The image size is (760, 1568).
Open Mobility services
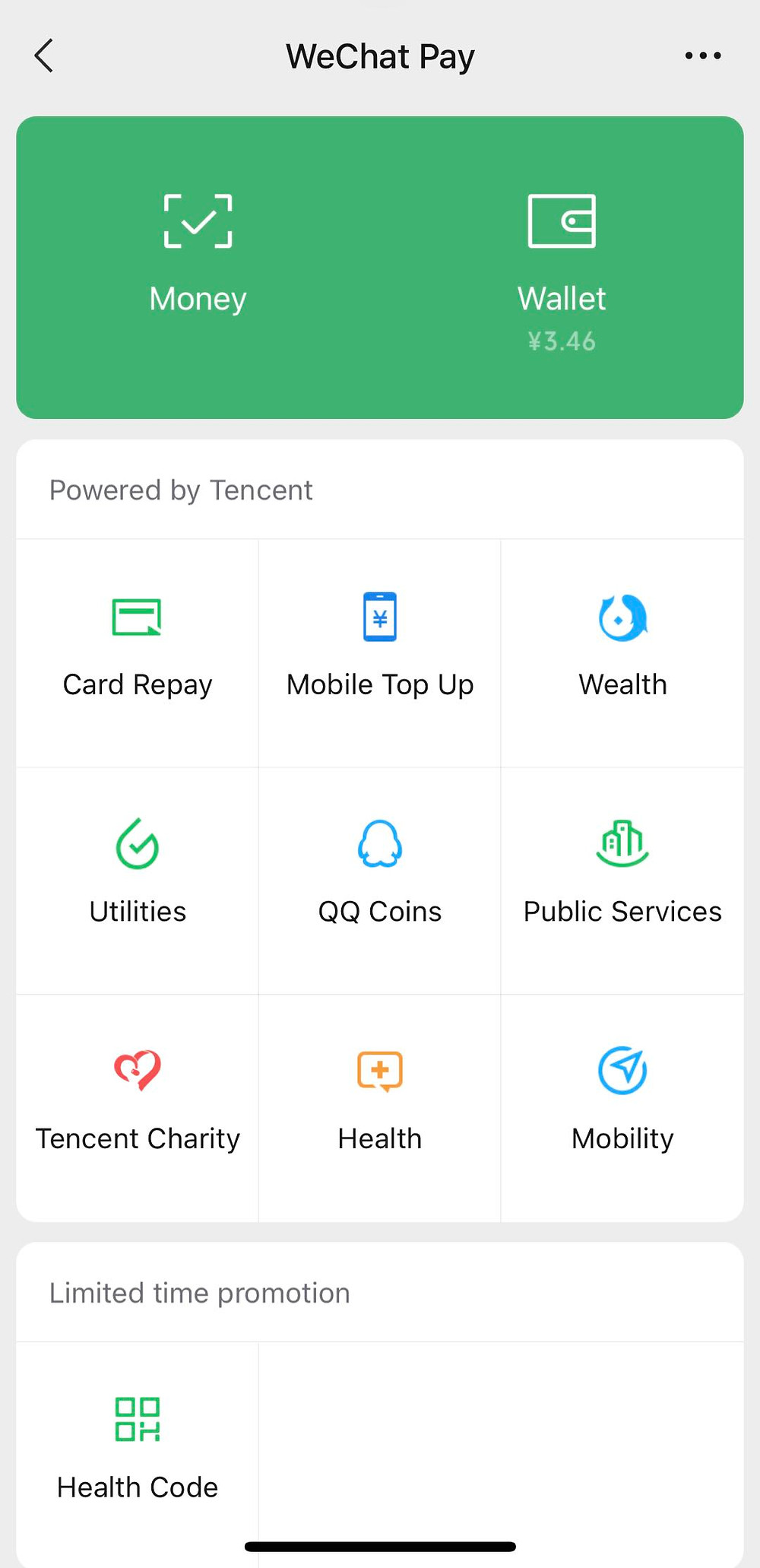coord(622,1108)
